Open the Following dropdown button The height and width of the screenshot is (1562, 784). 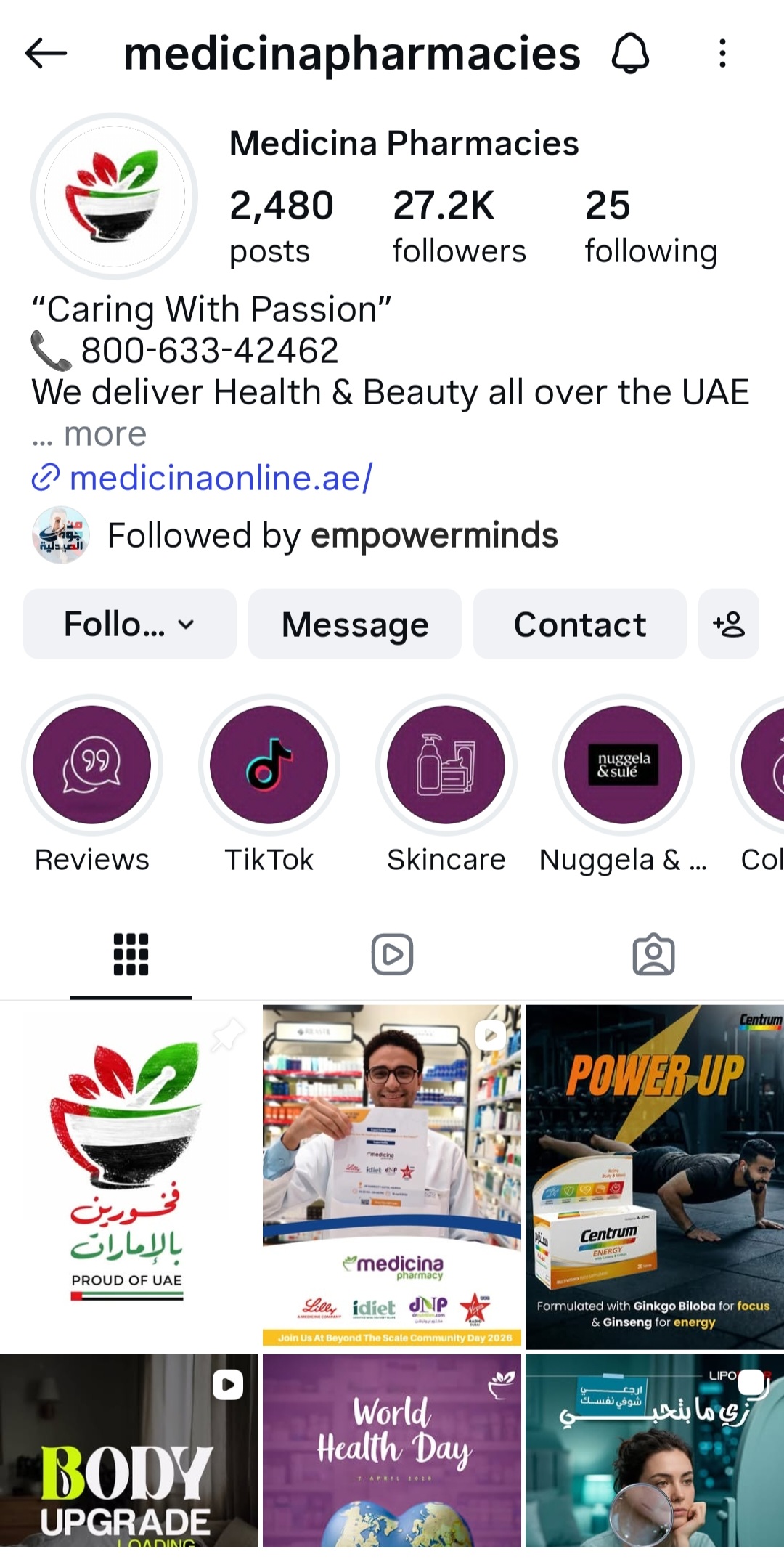tap(129, 625)
